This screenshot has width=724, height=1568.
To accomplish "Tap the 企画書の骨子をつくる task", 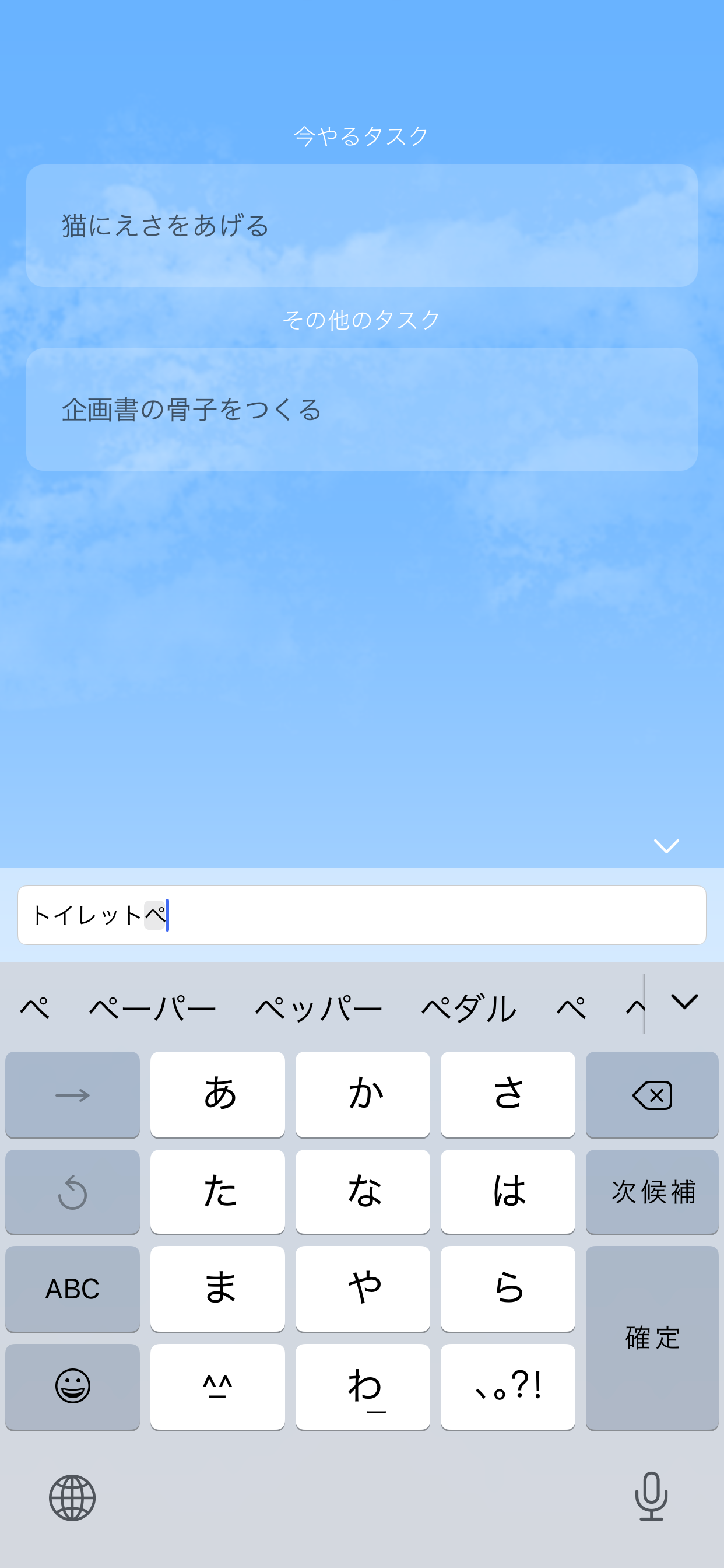I will [362, 409].
